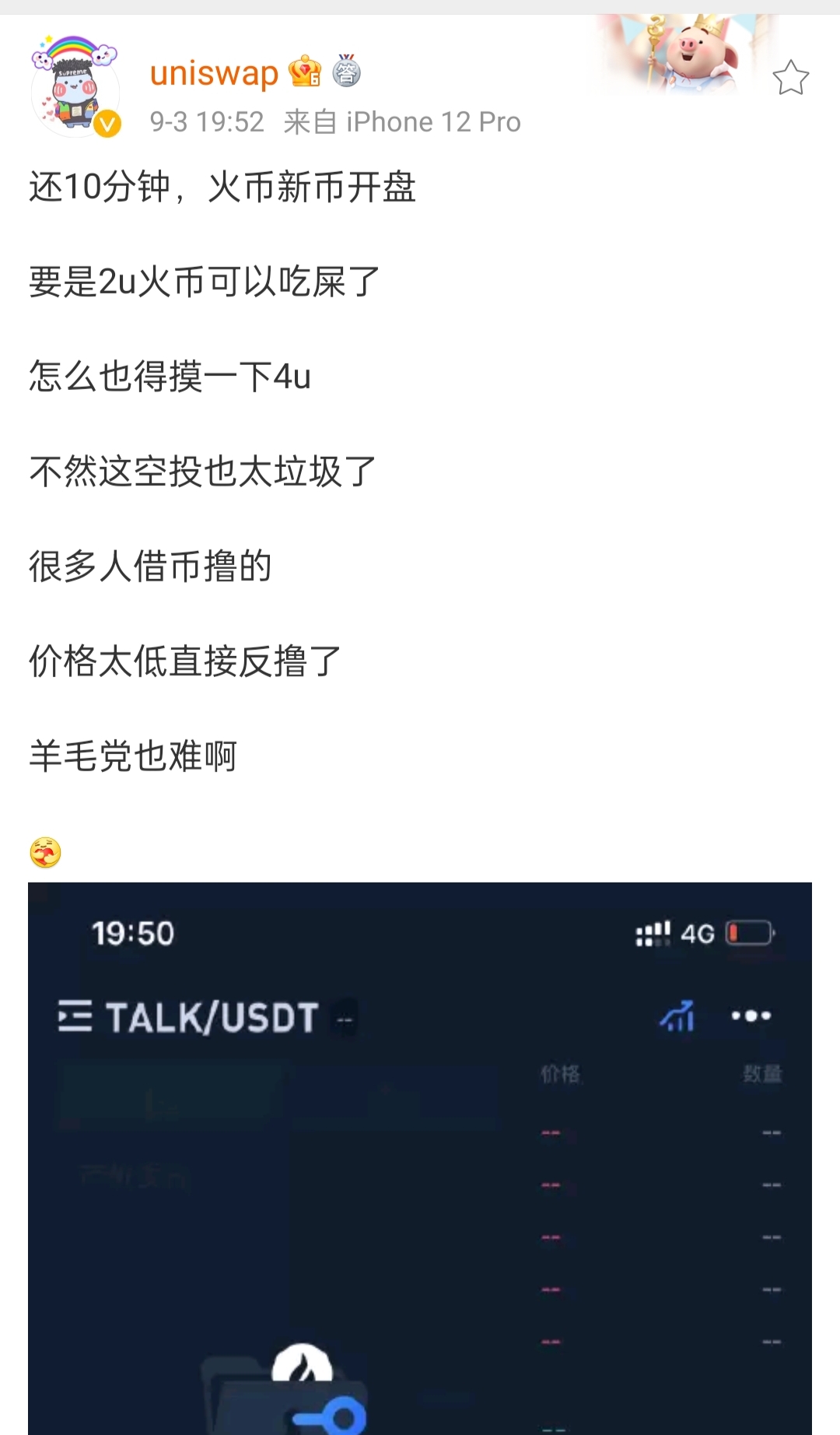Favorite this post with the star icon

790,78
